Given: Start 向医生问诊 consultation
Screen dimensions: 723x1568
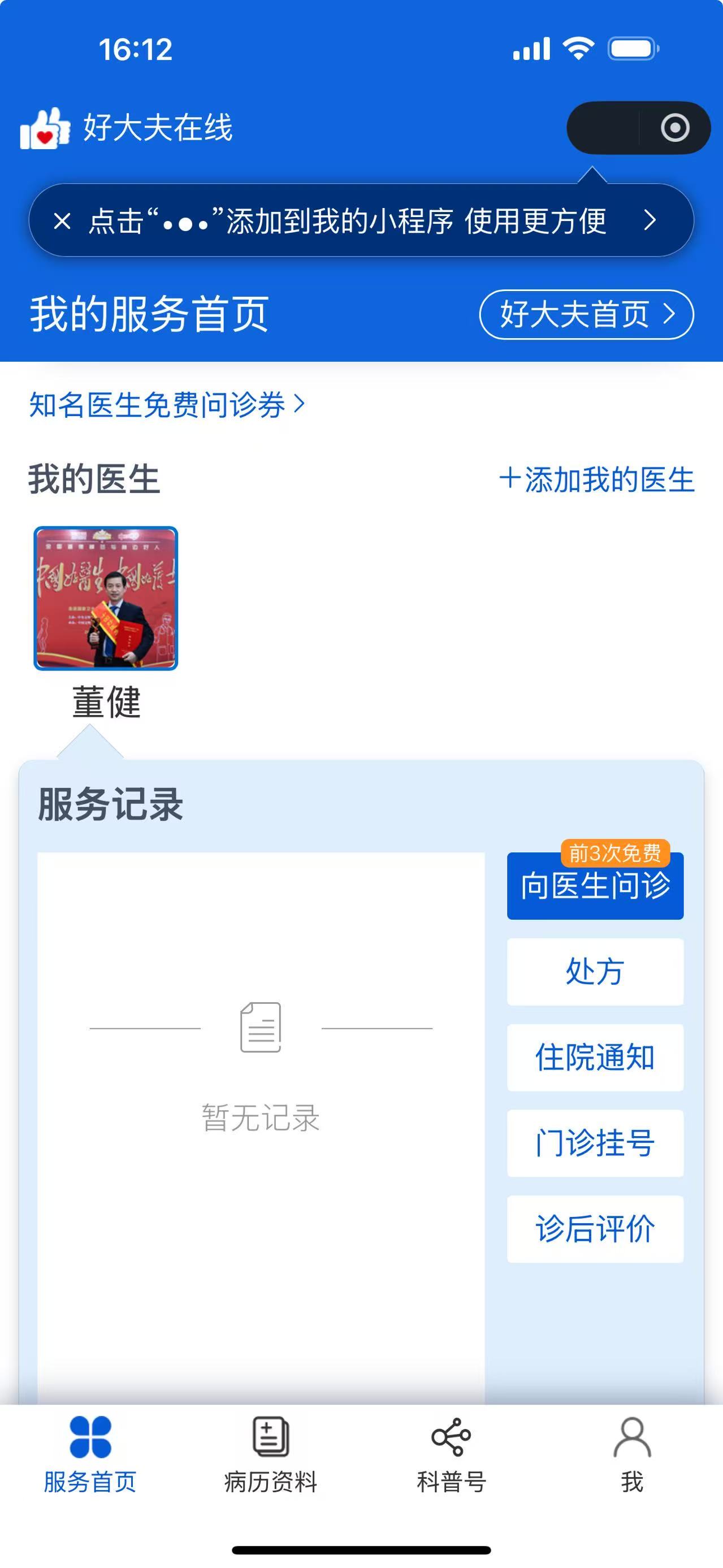Looking at the screenshot, I should coord(595,886).
